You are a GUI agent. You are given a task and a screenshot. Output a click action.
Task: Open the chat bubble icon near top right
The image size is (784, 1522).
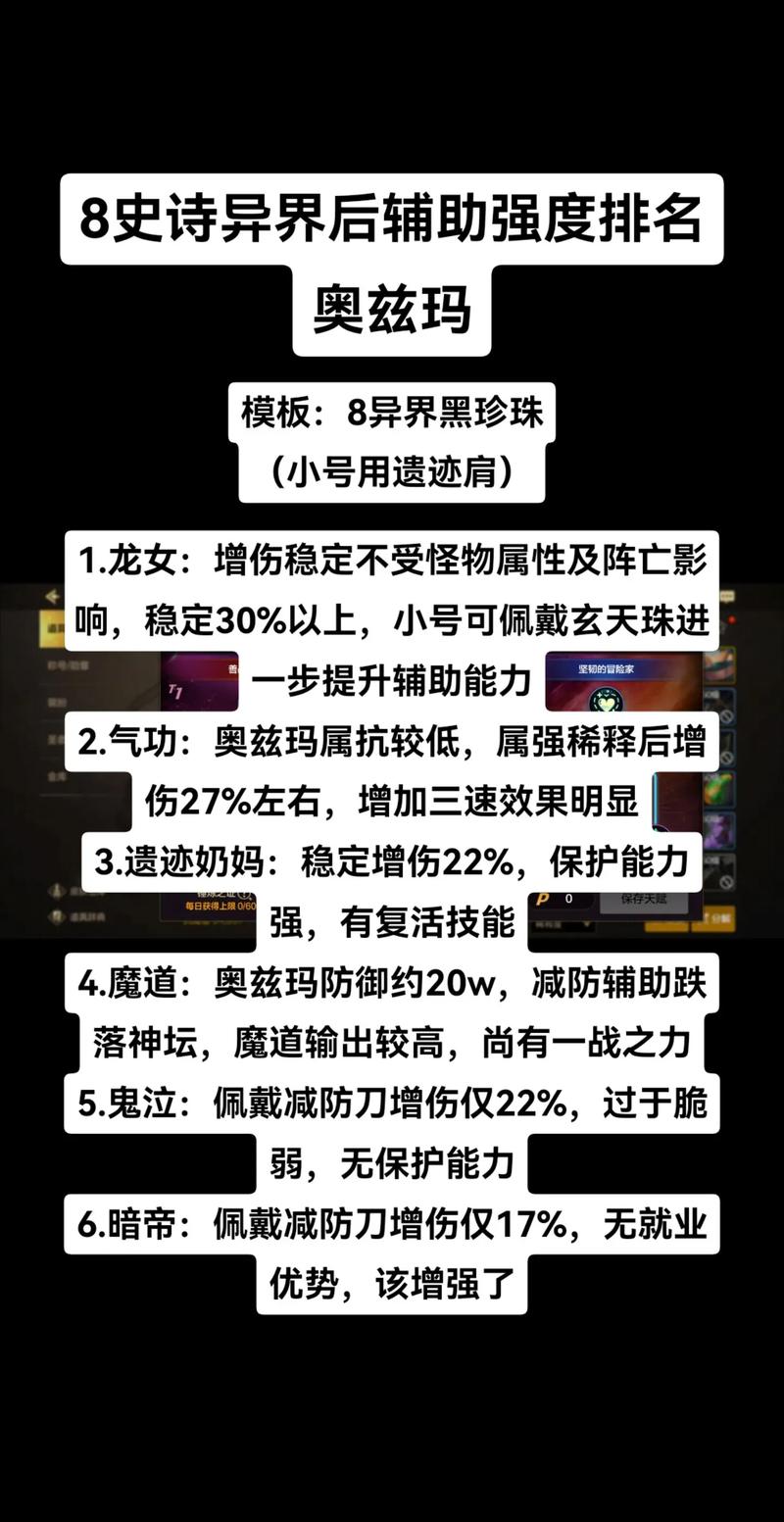pyautogui.click(x=727, y=597)
